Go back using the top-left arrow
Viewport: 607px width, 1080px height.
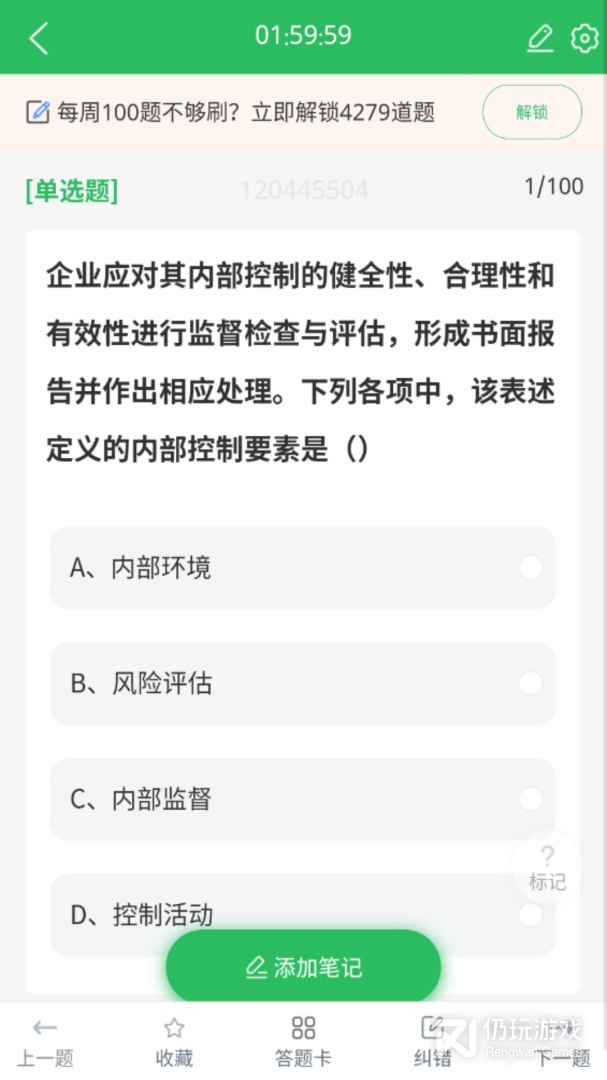39,38
